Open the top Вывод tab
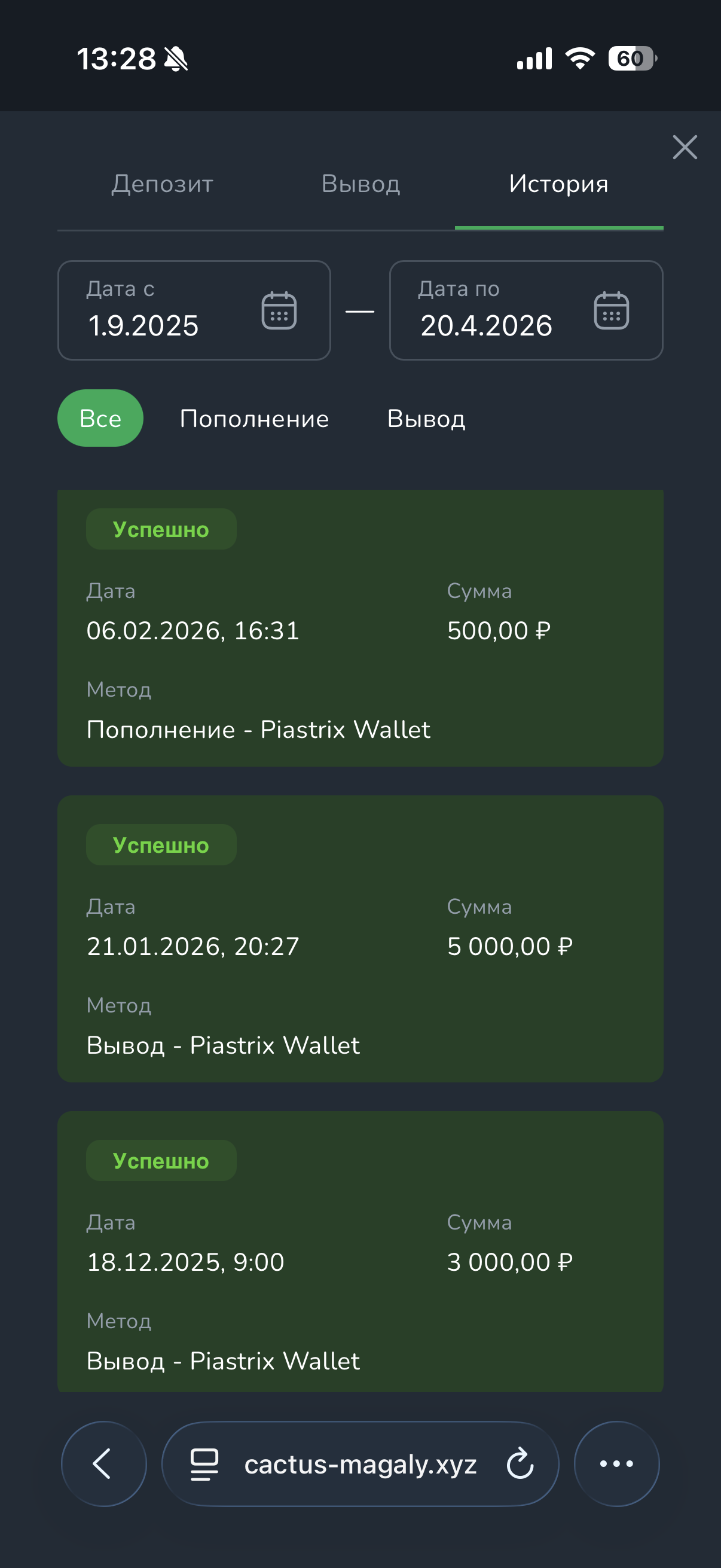This screenshot has width=721, height=1568. coord(361,184)
